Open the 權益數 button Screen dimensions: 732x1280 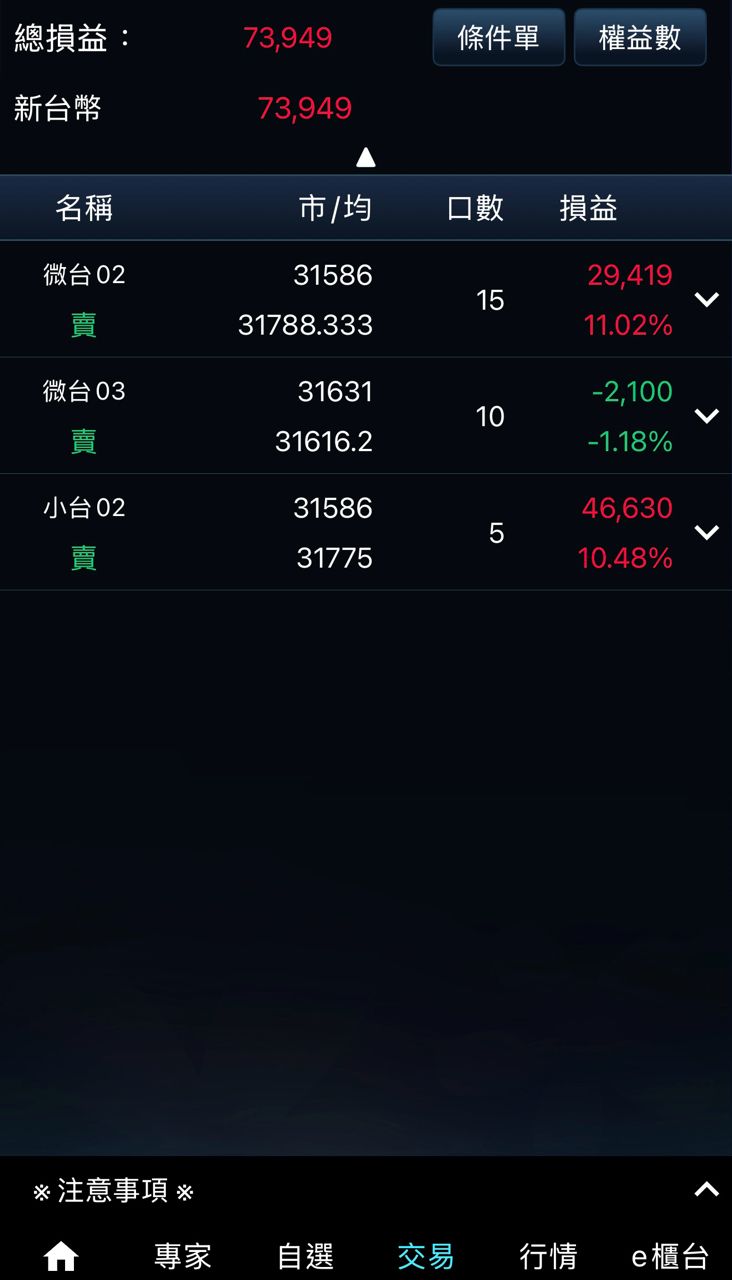coord(640,38)
